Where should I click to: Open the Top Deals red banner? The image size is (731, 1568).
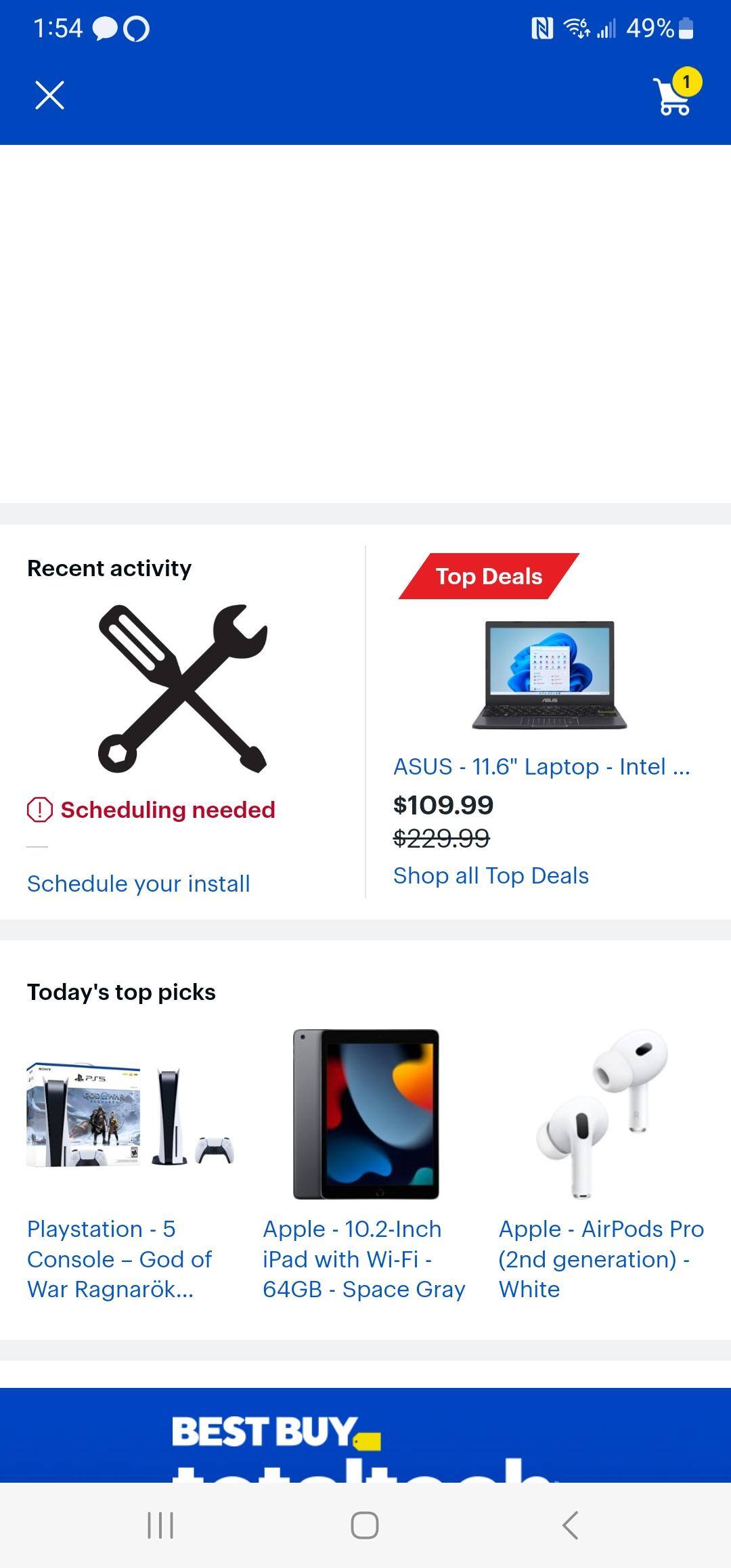coord(489,576)
